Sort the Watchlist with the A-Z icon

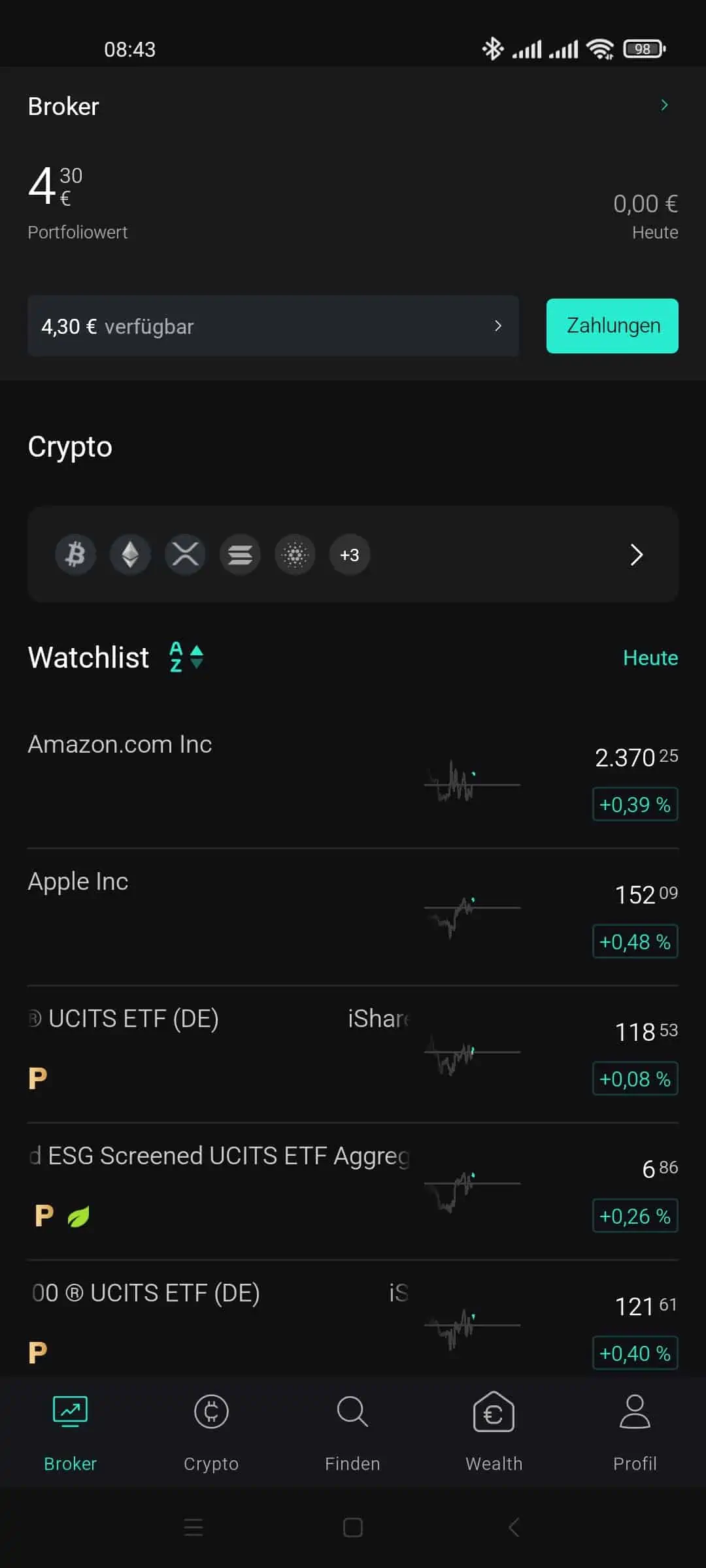point(186,657)
